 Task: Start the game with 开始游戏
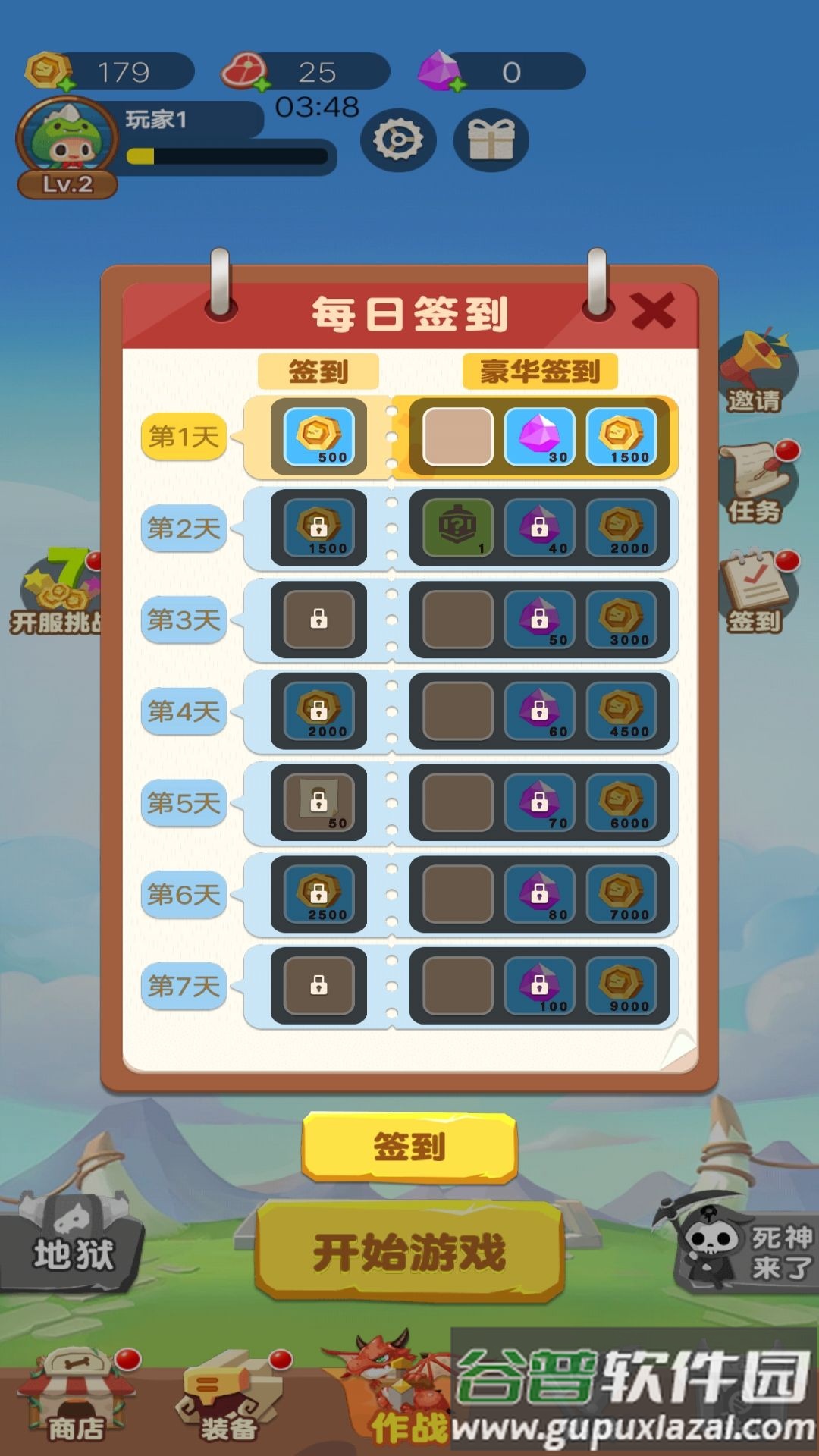(409, 1251)
